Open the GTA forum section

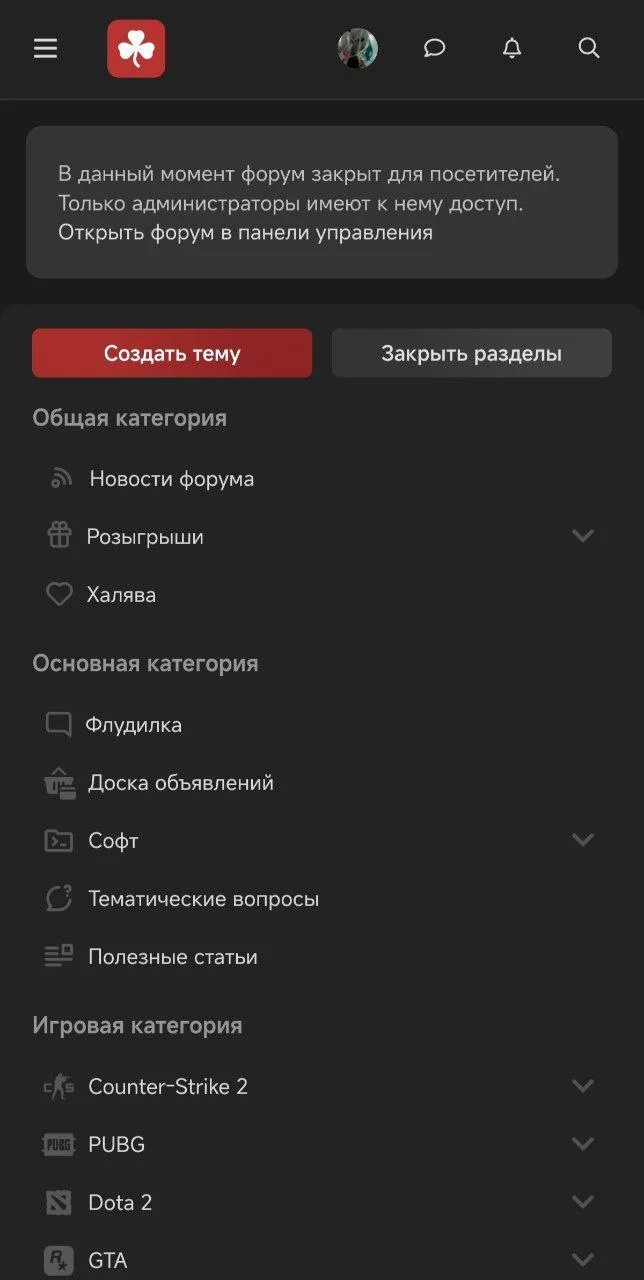107,1260
